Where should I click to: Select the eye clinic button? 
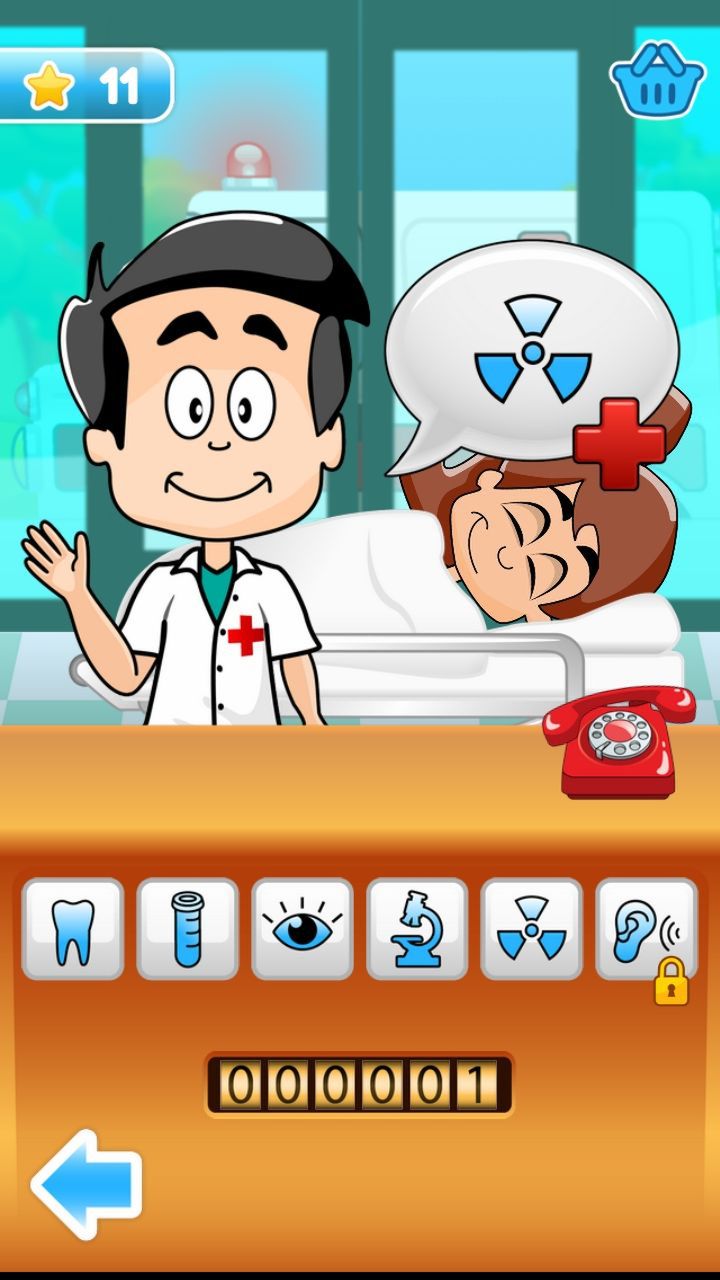coord(302,929)
